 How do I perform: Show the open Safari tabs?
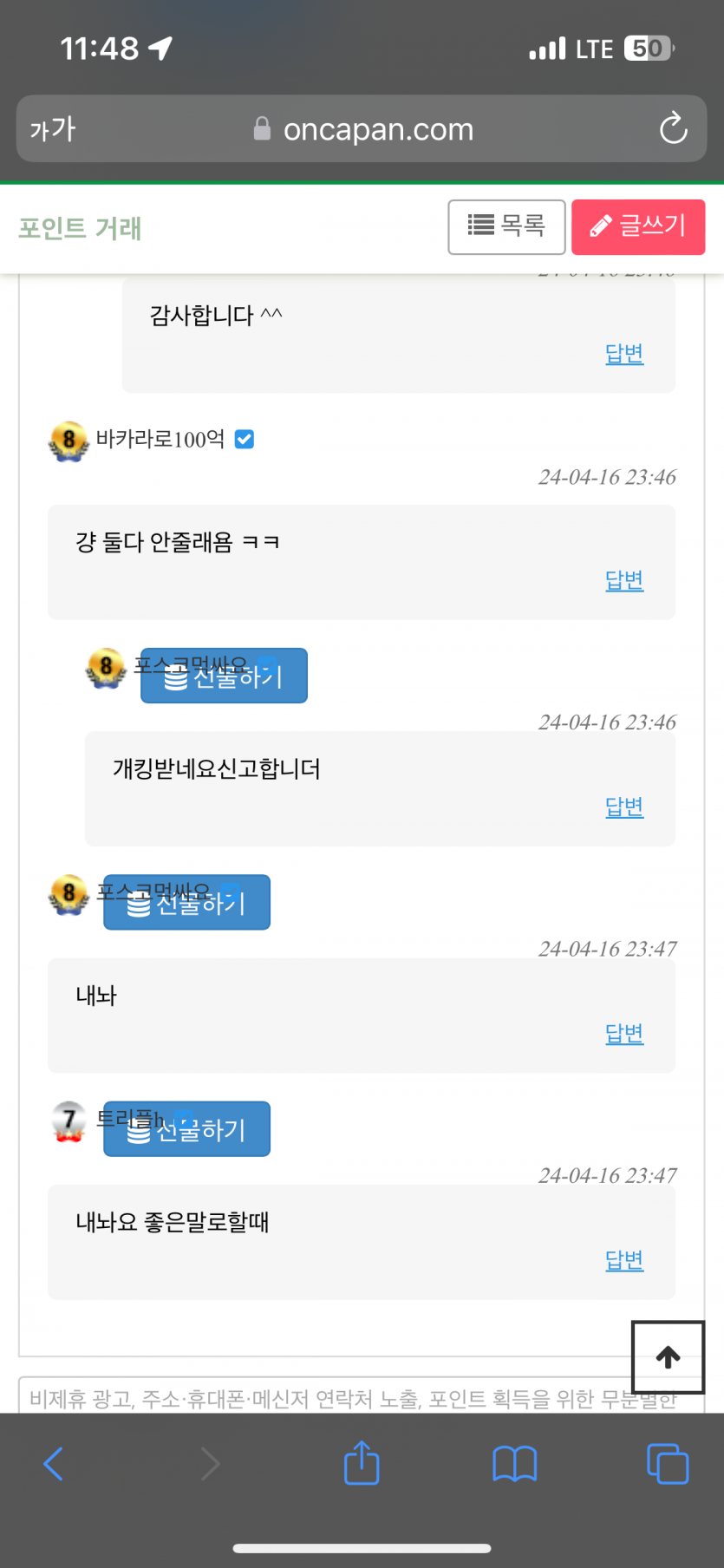click(x=667, y=1464)
